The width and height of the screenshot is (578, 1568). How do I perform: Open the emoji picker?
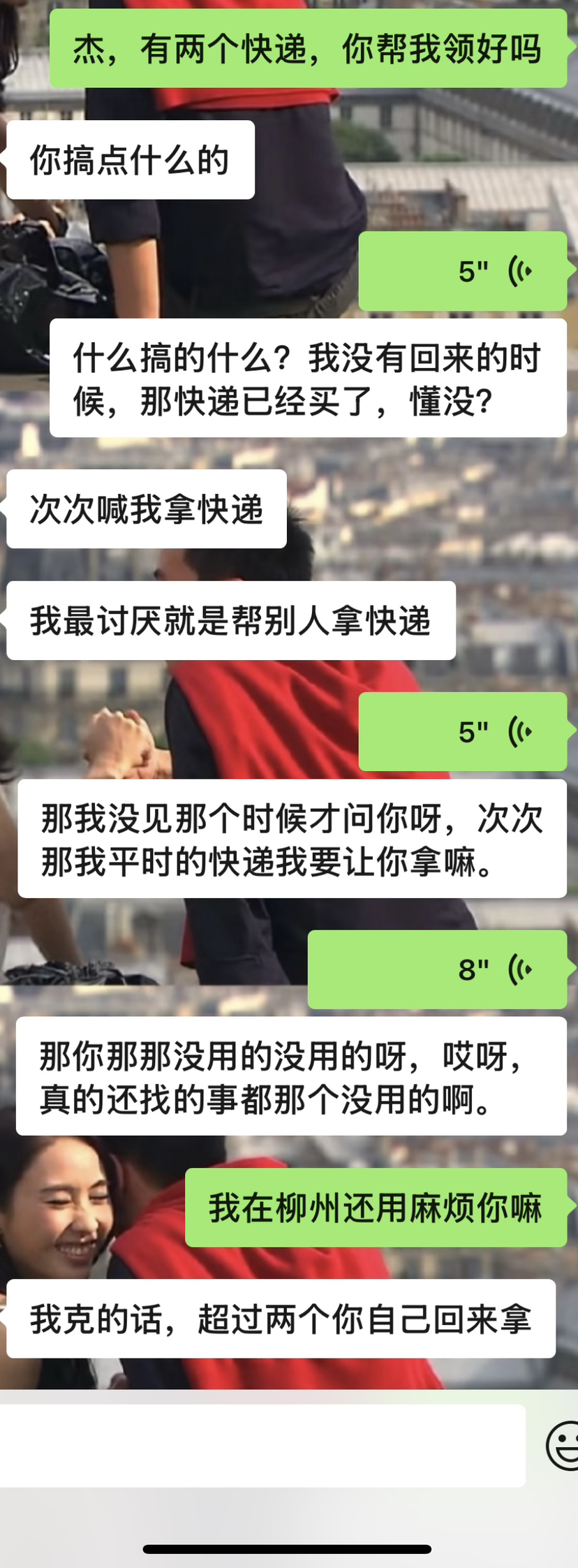coord(563,1446)
